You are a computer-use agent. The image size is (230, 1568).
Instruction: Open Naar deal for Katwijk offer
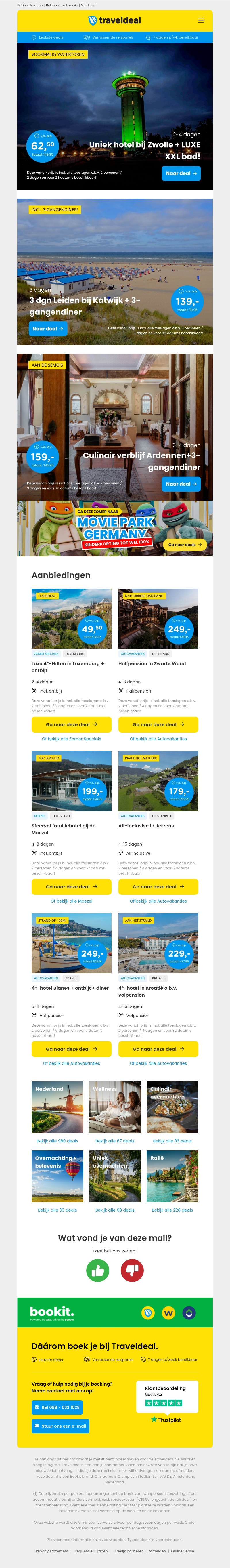pos(48,329)
